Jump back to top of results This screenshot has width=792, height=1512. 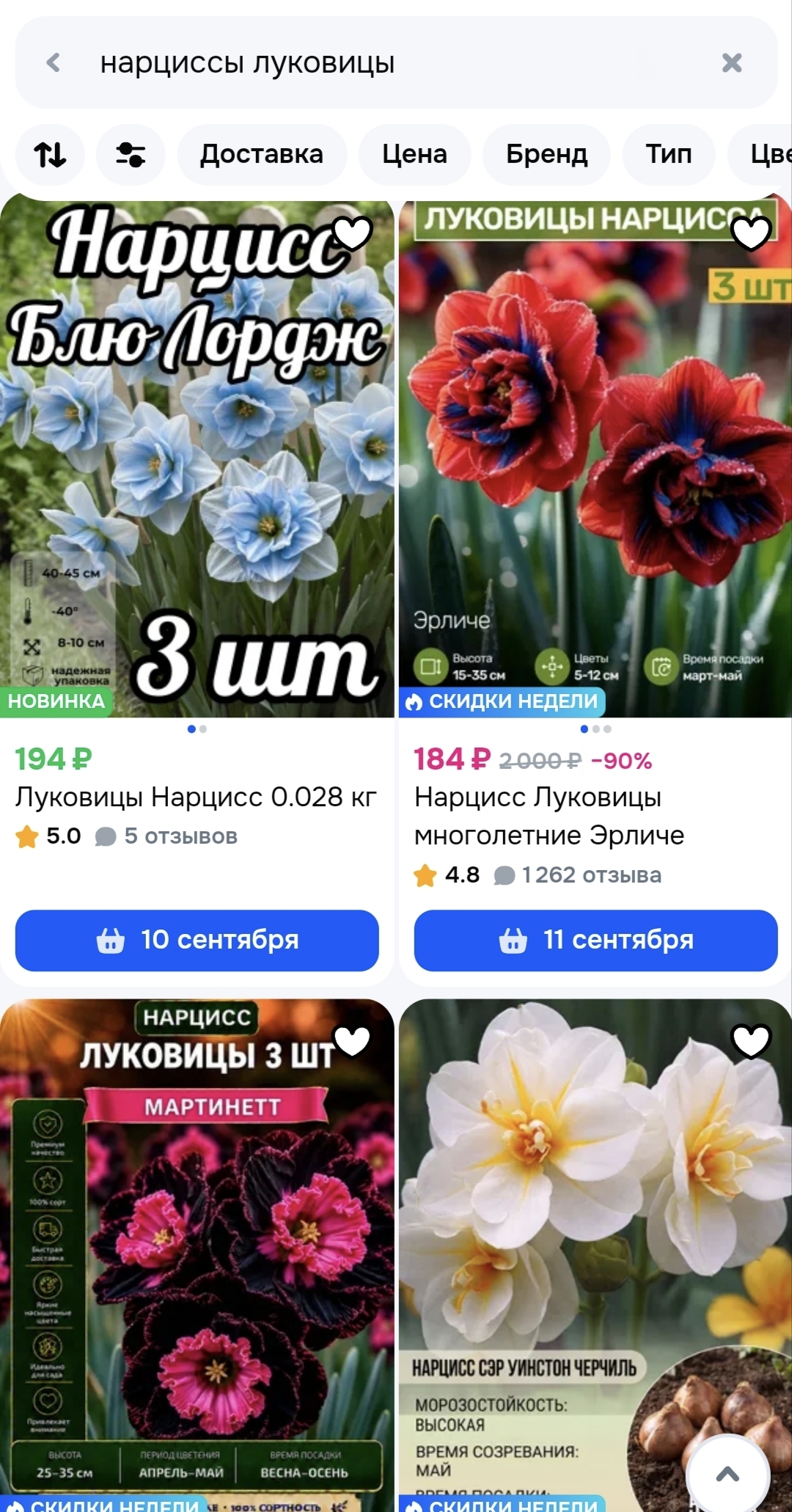727,1475
